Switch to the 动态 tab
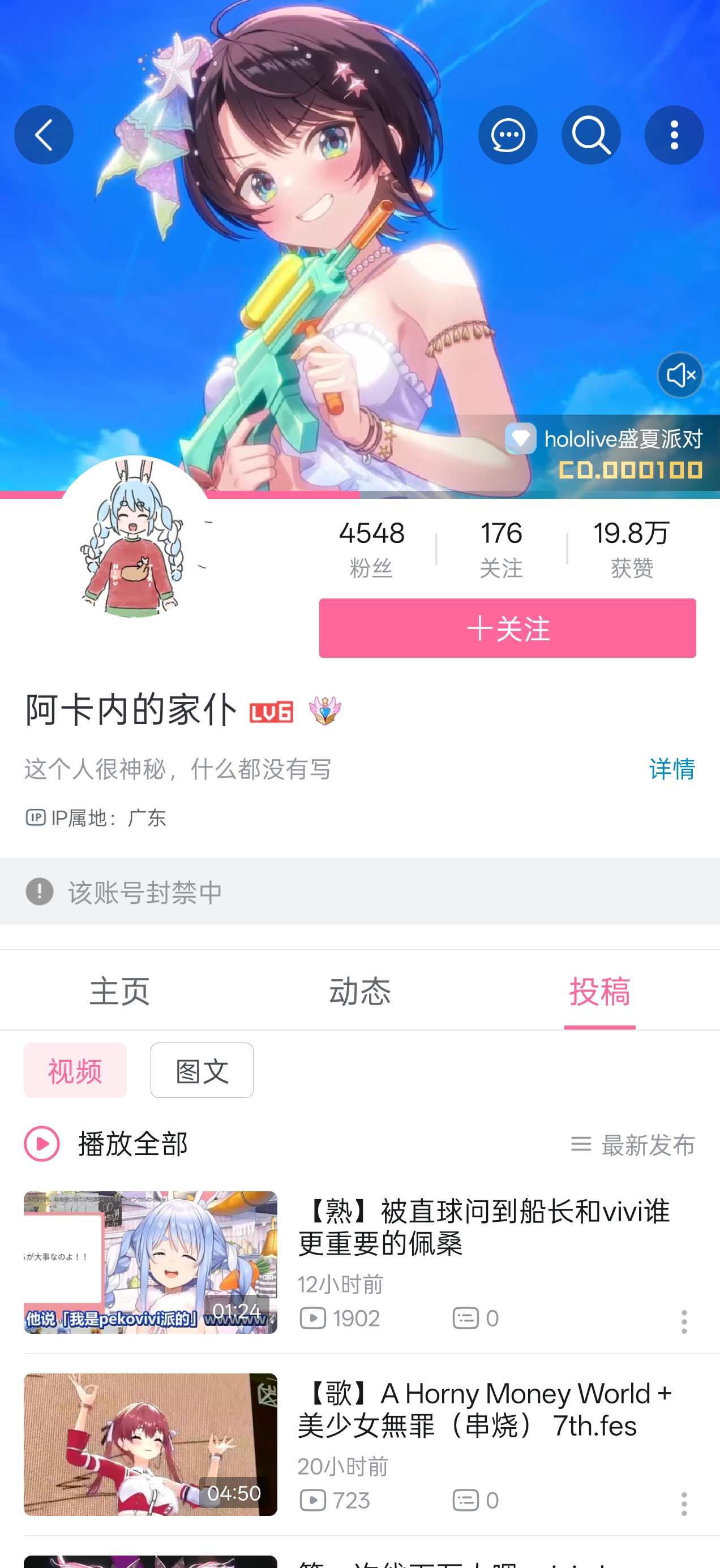Viewport: 720px width, 1568px height. click(359, 991)
